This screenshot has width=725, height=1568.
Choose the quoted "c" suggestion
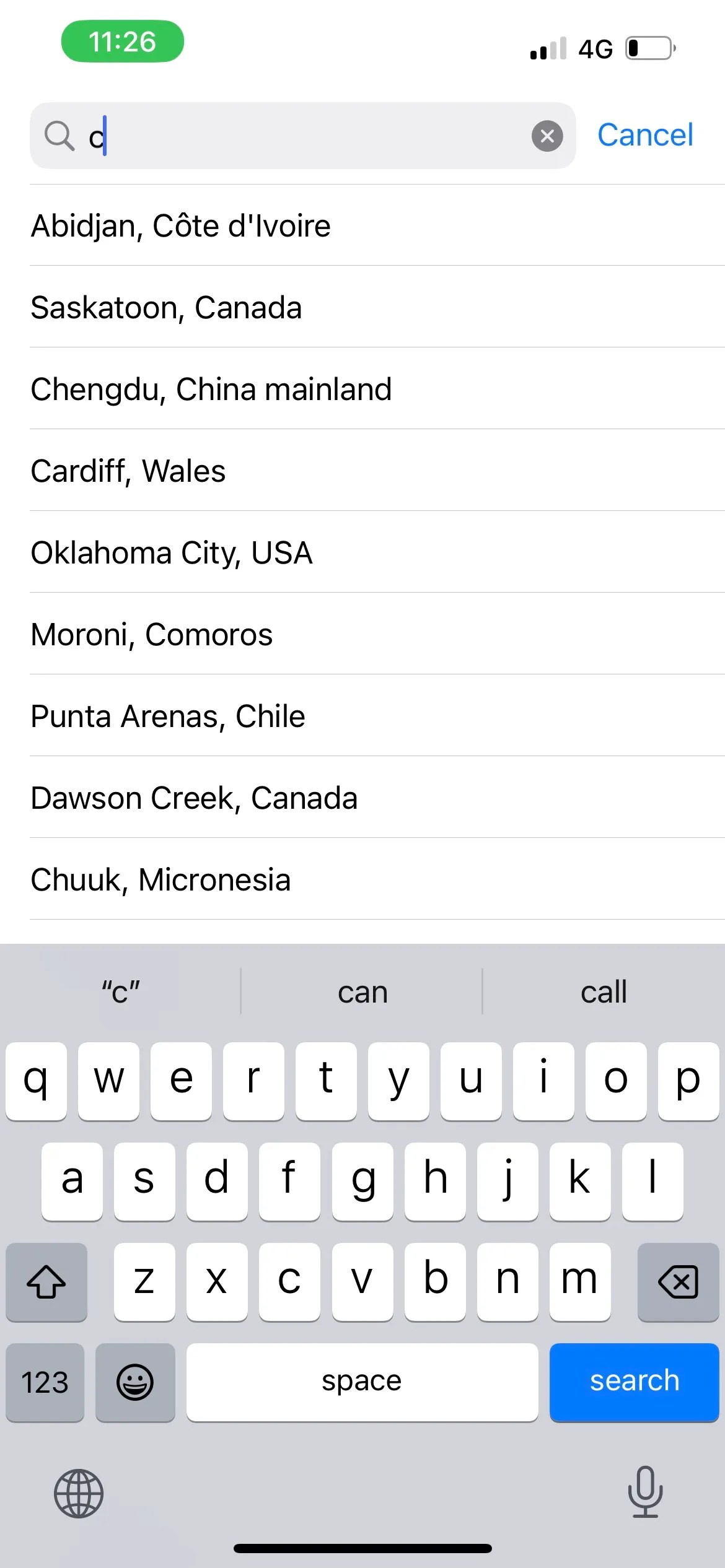pos(120,991)
